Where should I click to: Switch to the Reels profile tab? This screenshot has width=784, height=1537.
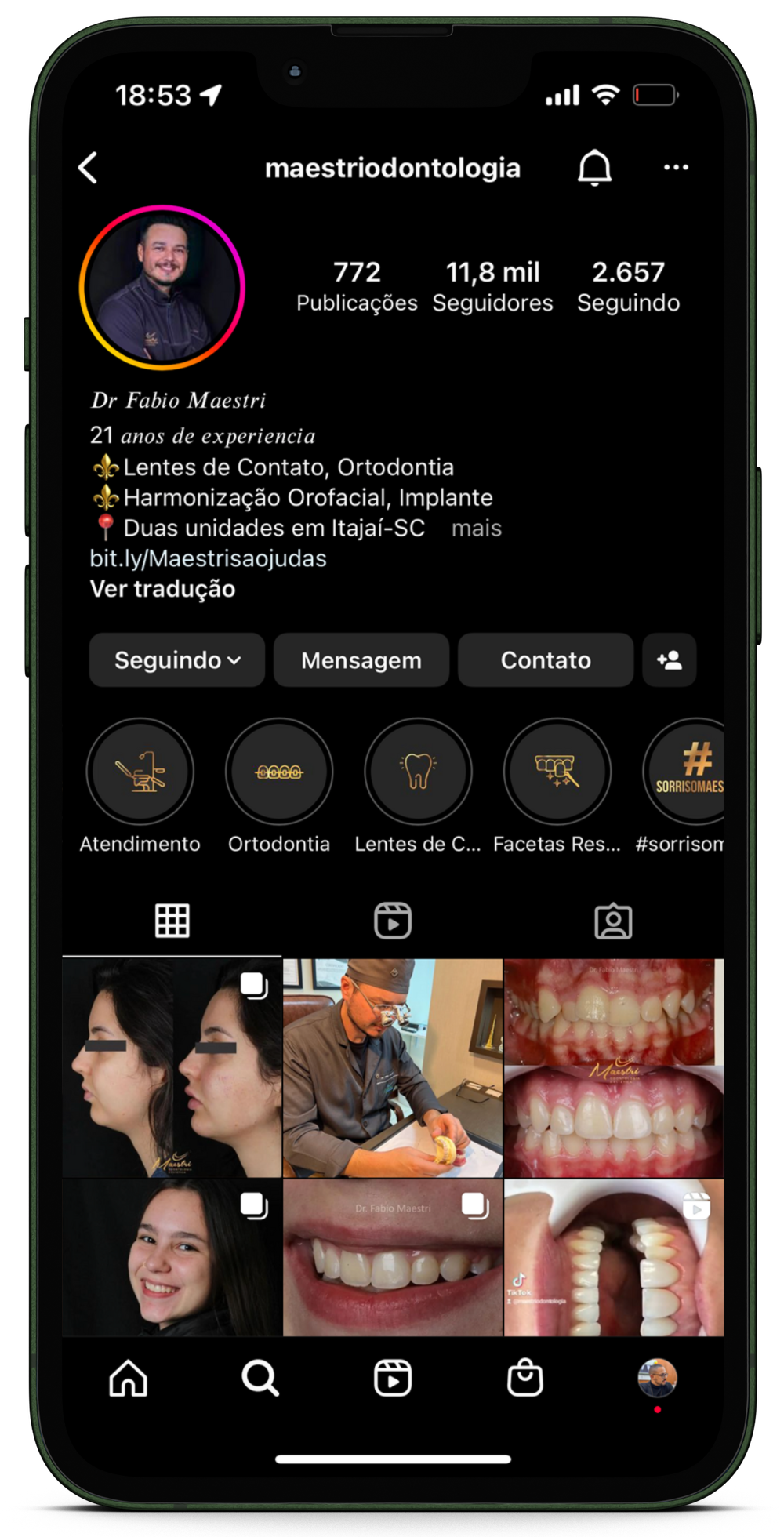[393, 921]
